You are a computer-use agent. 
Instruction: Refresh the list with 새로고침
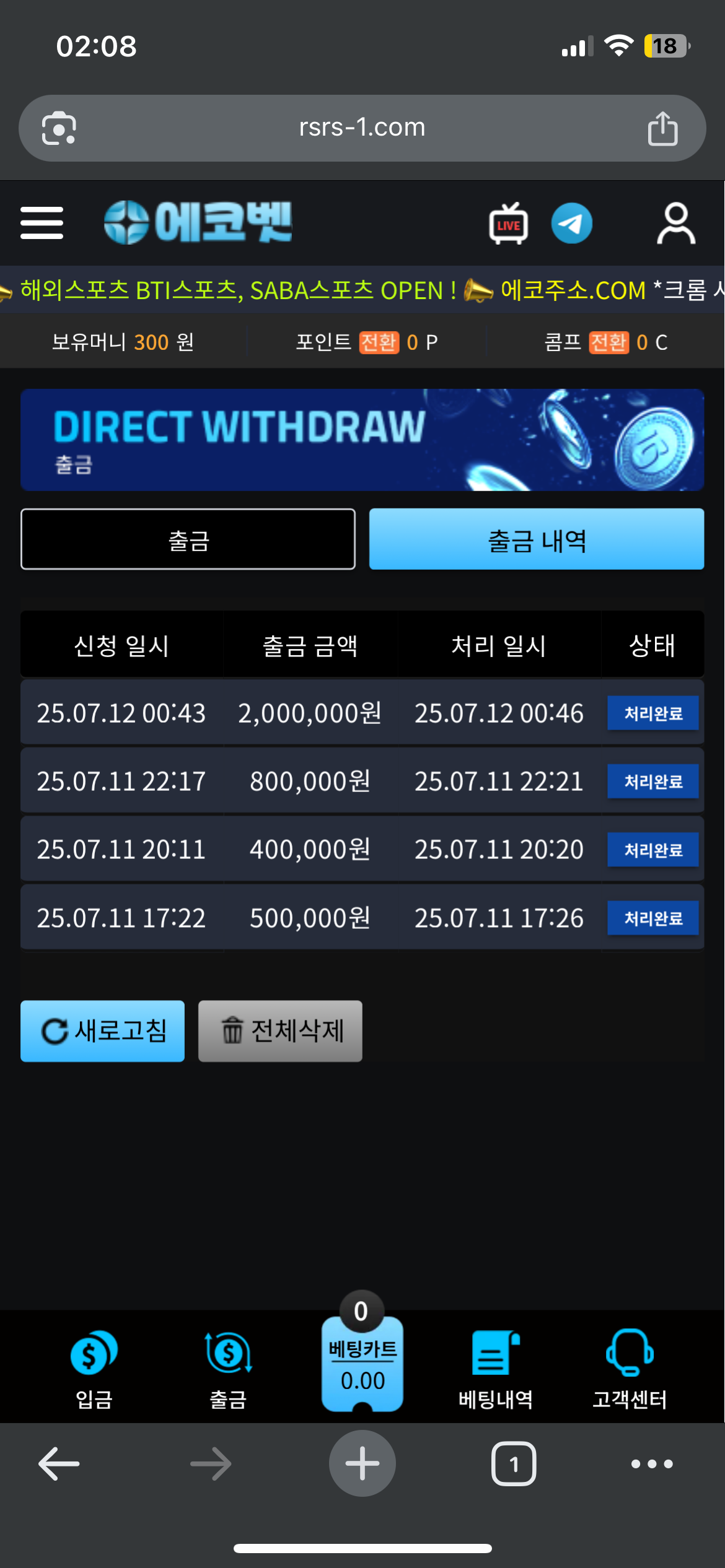(x=102, y=1031)
